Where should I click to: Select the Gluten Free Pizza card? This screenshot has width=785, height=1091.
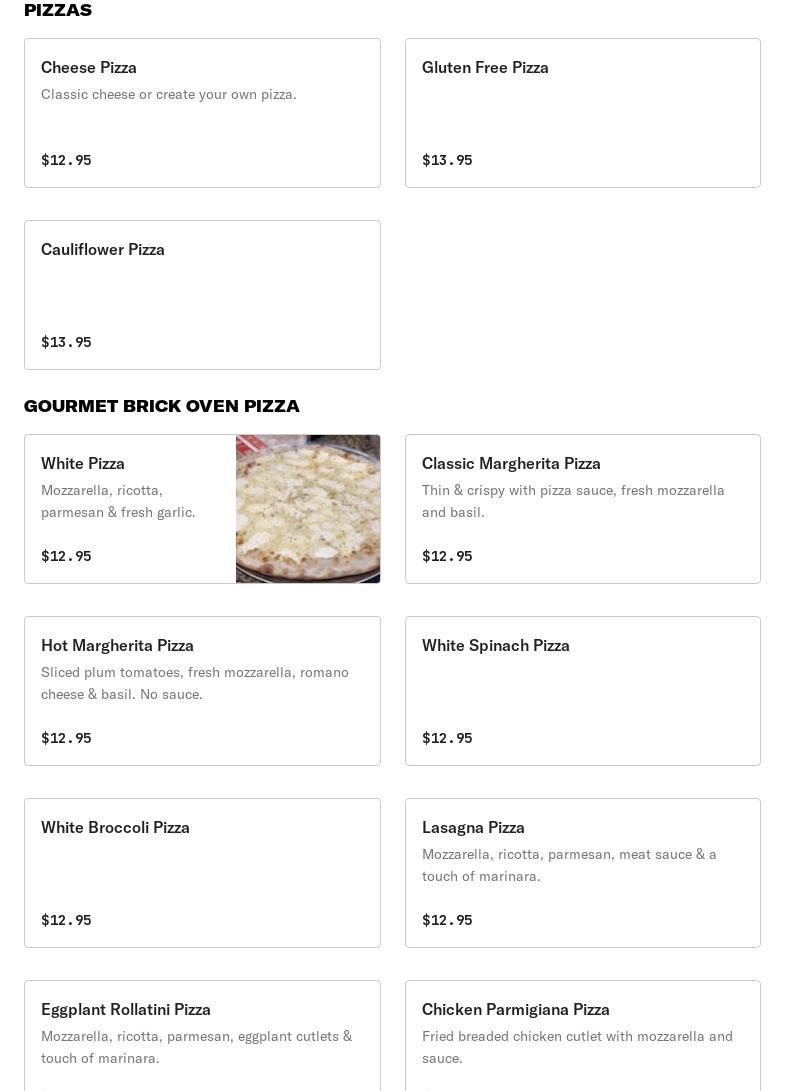[x=582, y=113]
